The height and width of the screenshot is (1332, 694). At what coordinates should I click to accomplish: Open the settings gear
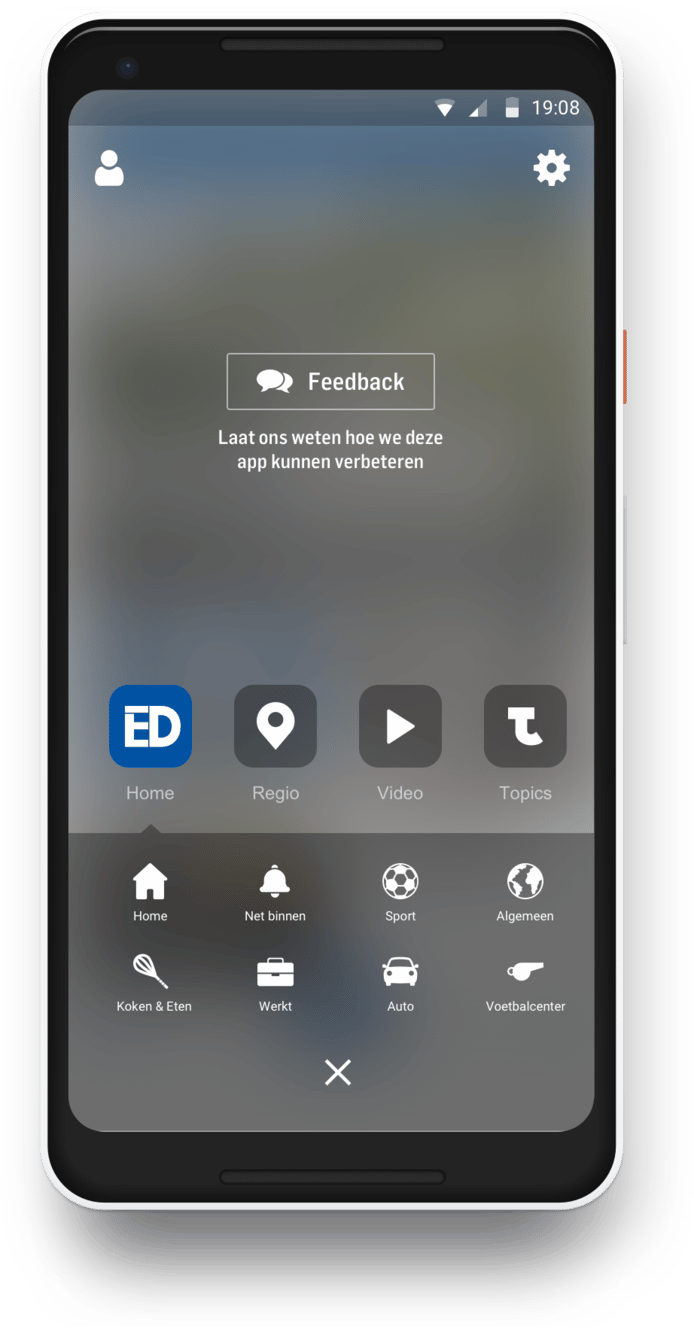(551, 168)
